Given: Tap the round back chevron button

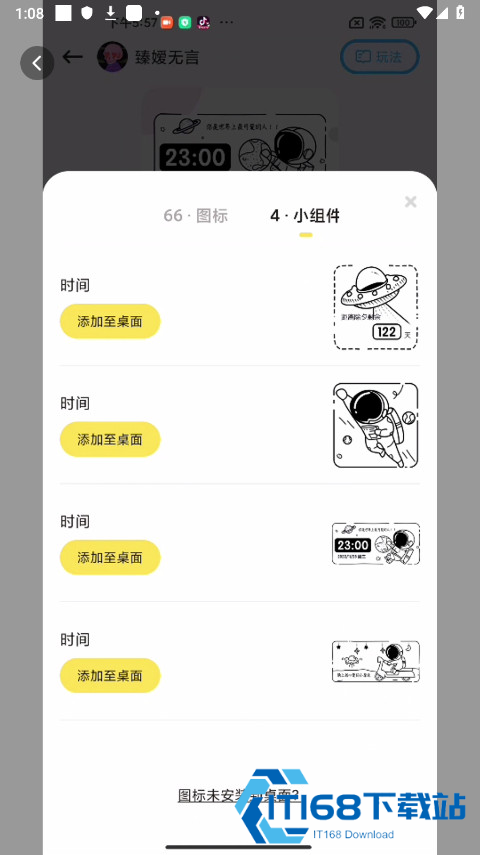Looking at the screenshot, I should coord(37,63).
